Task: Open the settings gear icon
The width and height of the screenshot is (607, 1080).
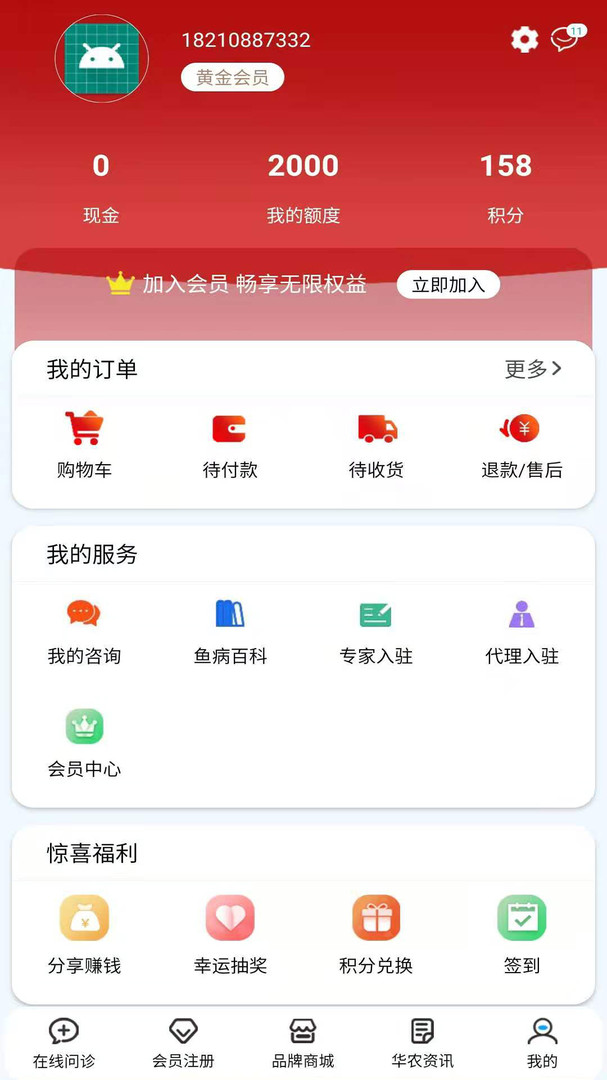Action: point(524,40)
